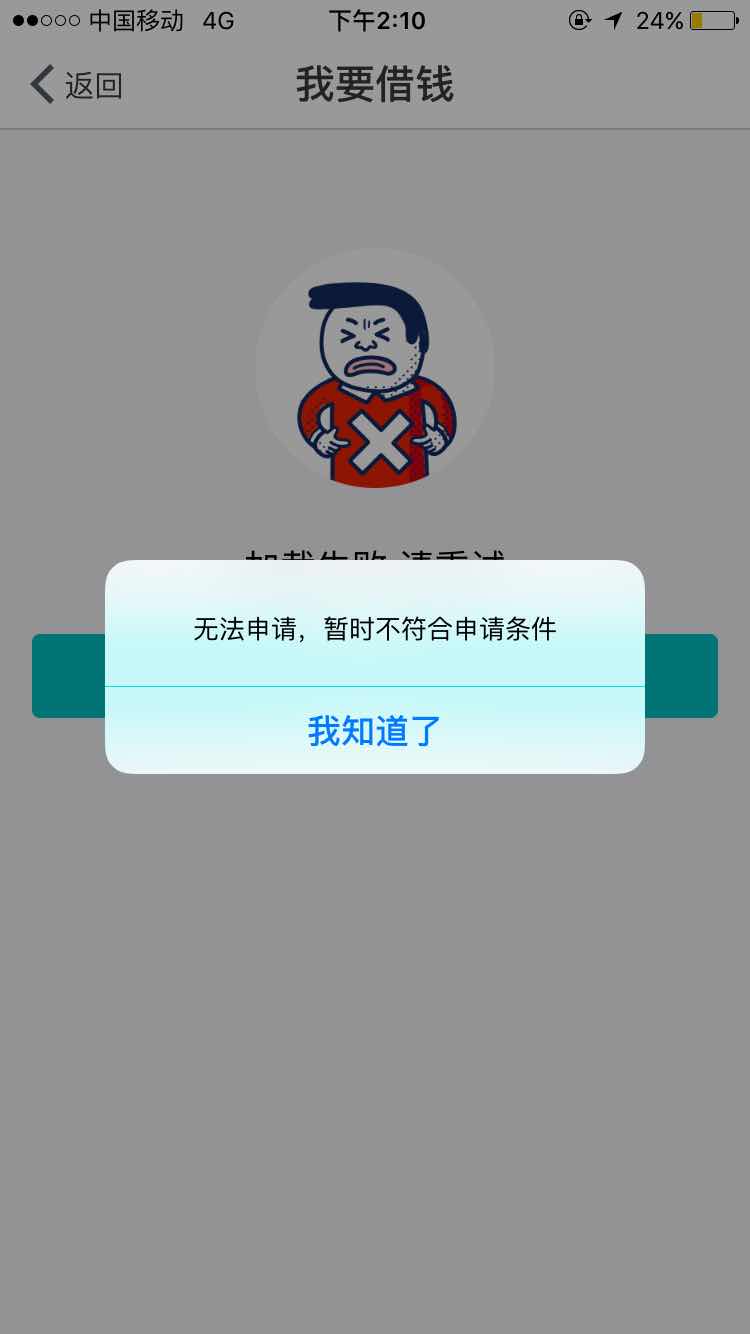Tap the gray area below the dialog

click(374, 1000)
